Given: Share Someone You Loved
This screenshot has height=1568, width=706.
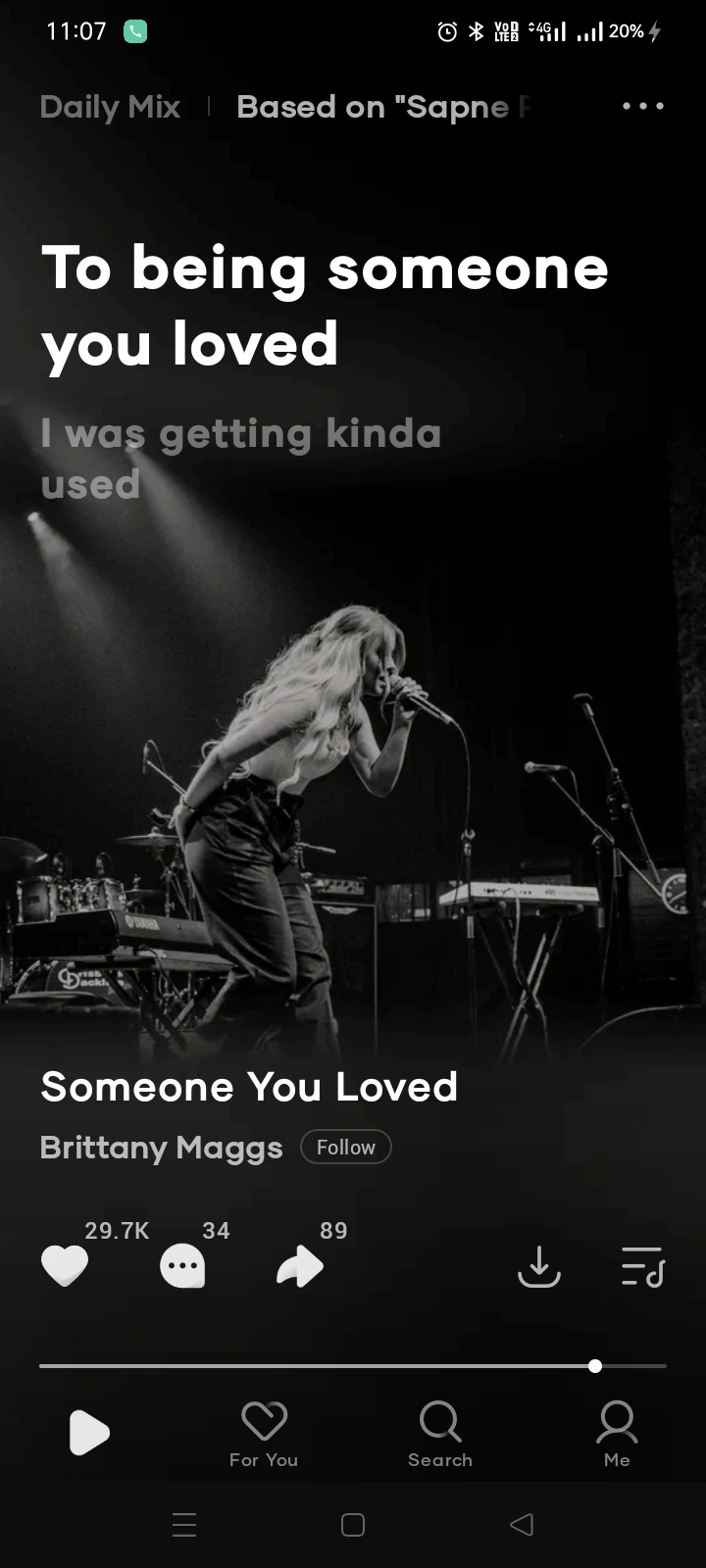Looking at the screenshot, I should click(300, 1266).
